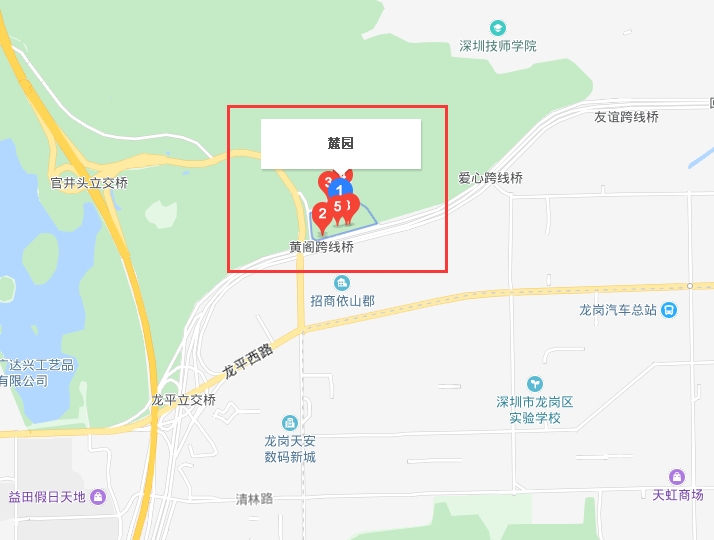Tap the 龙岗汽车总站 bus station icon
This screenshot has width=714, height=540.
(x=669, y=310)
